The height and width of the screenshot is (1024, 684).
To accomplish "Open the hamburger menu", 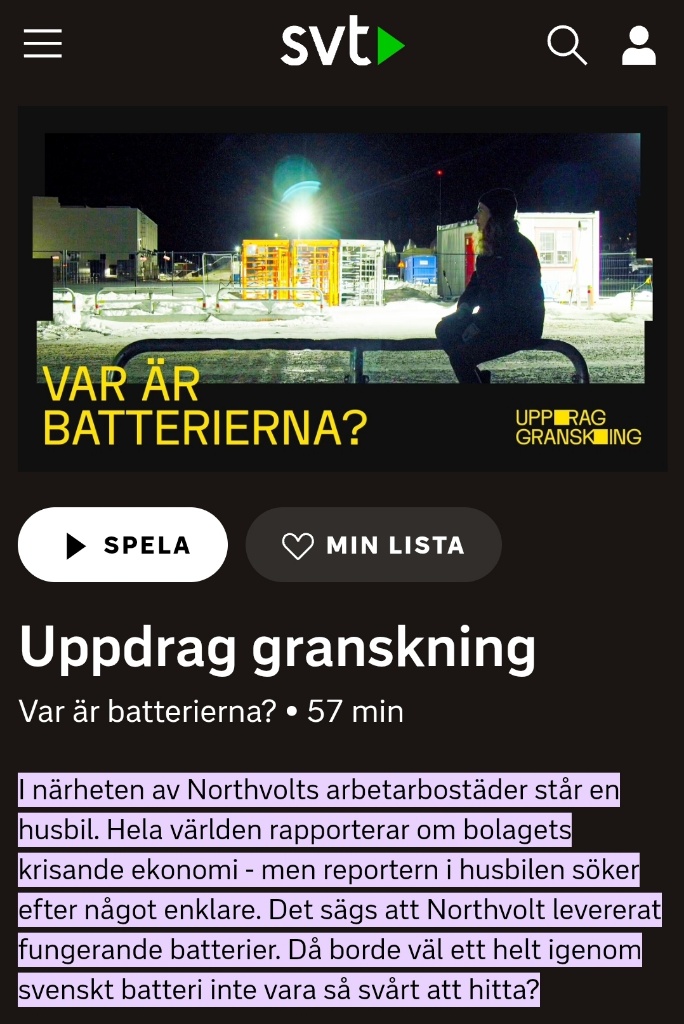I will tap(43, 44).
